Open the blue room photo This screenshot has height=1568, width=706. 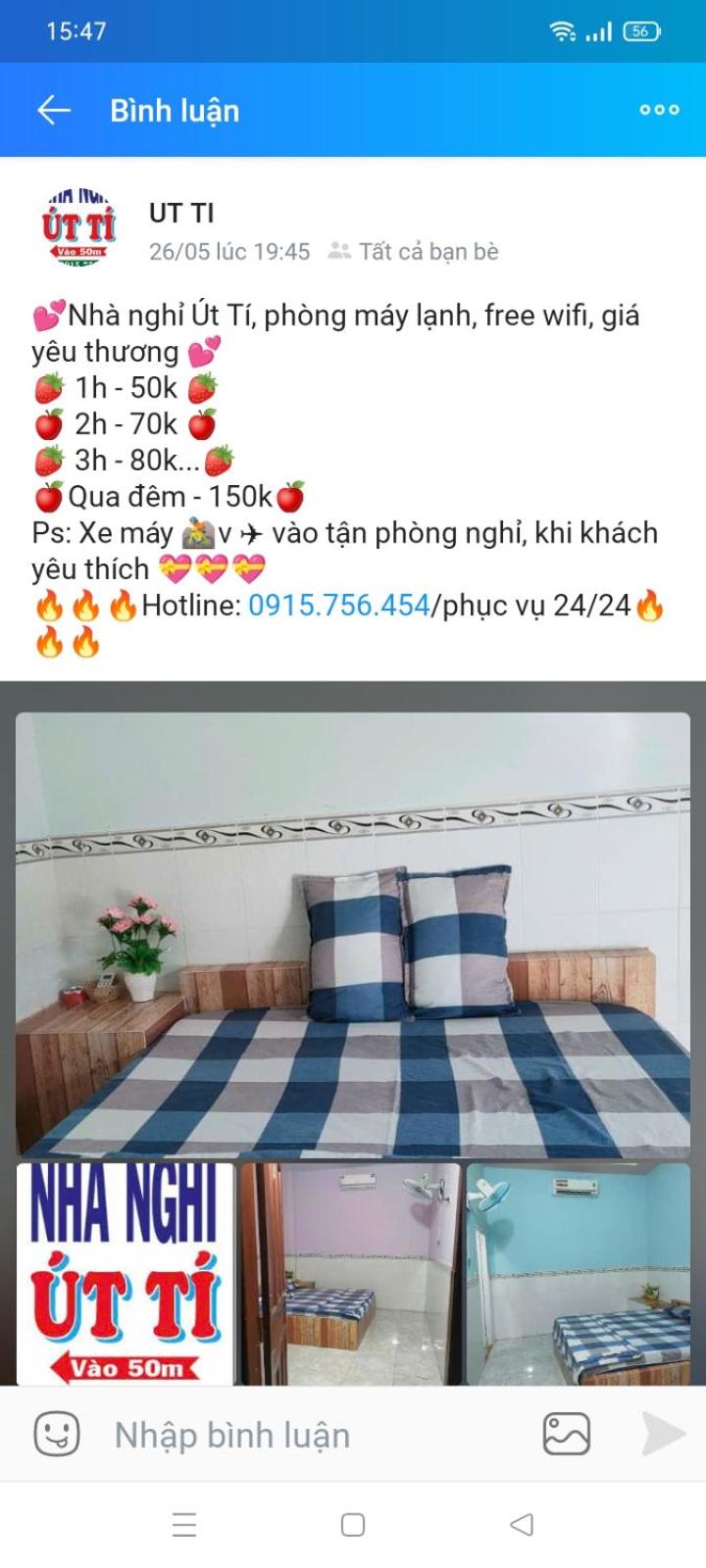[x=578, y=1273]
